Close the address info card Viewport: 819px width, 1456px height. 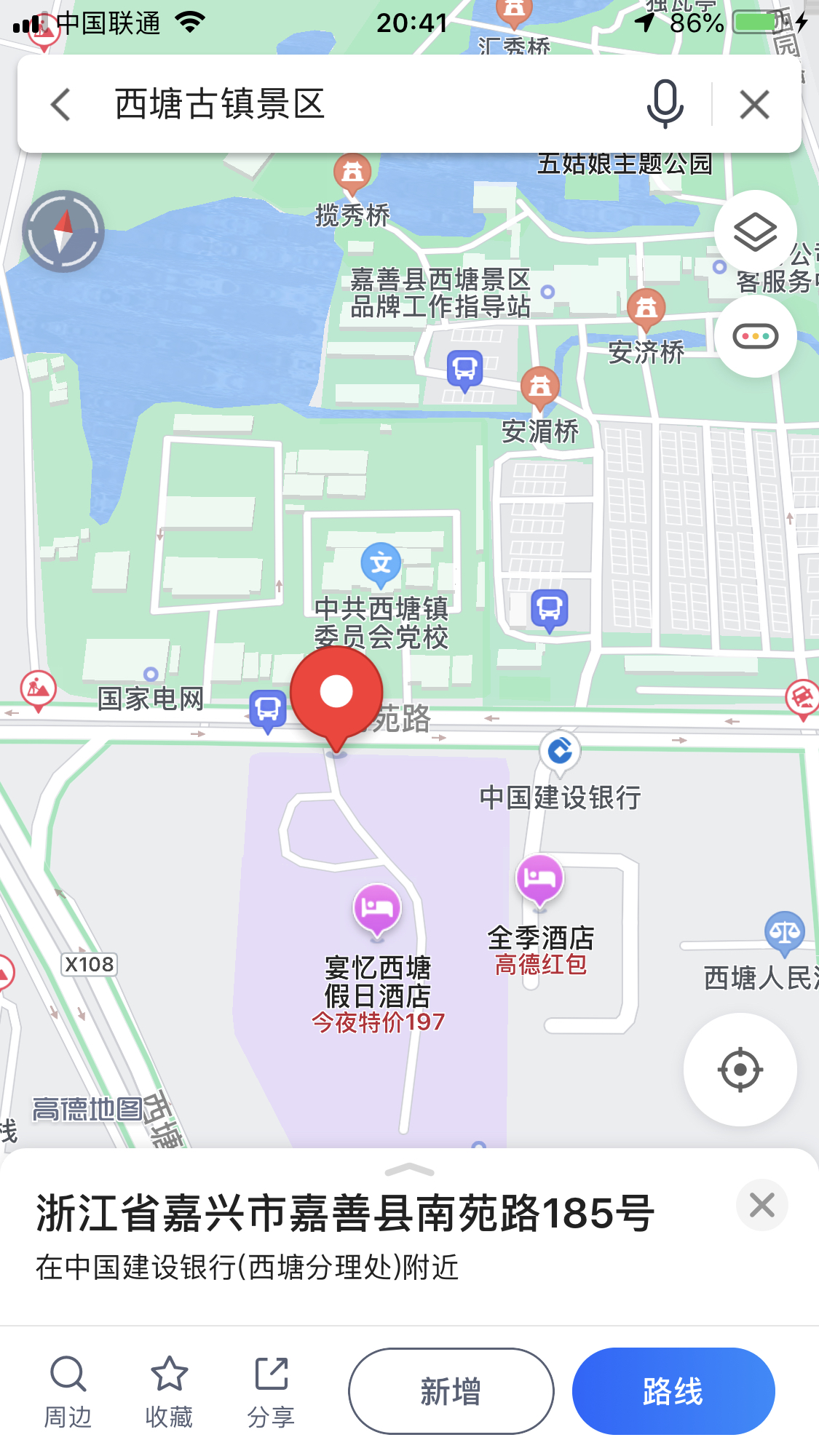point(761,1205)
